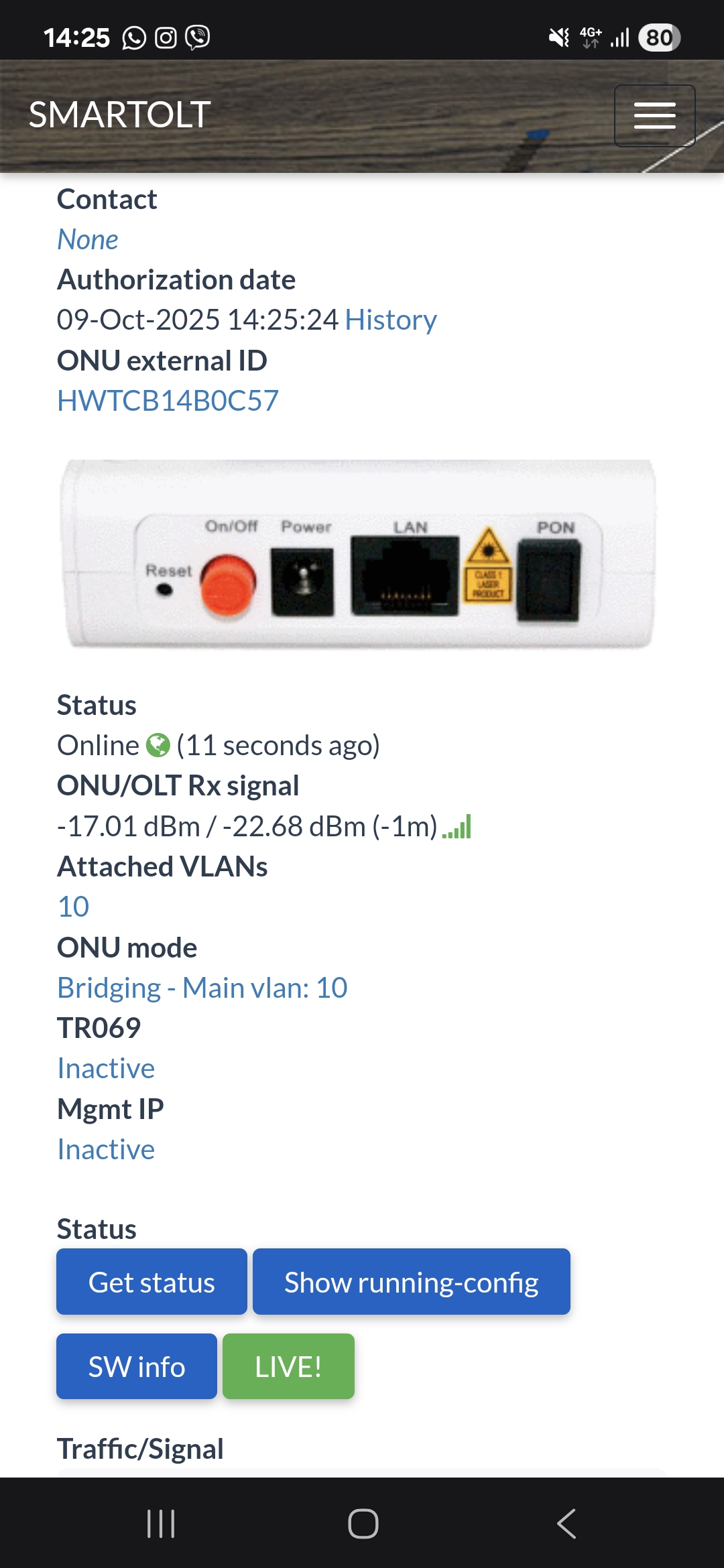This screenshot has height=1568, width=724.
Task: Go back with system back button
Action: click(x=566, y=1524)
